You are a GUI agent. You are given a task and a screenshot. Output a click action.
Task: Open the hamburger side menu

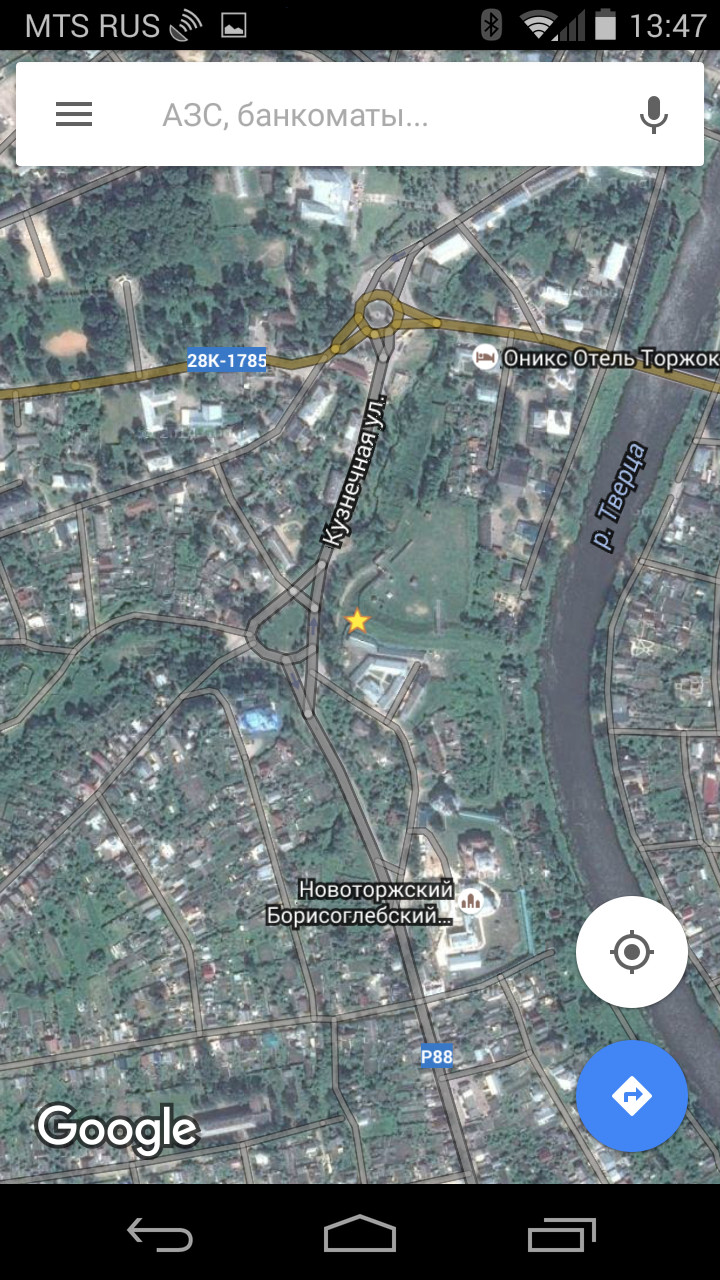[74, 115]
